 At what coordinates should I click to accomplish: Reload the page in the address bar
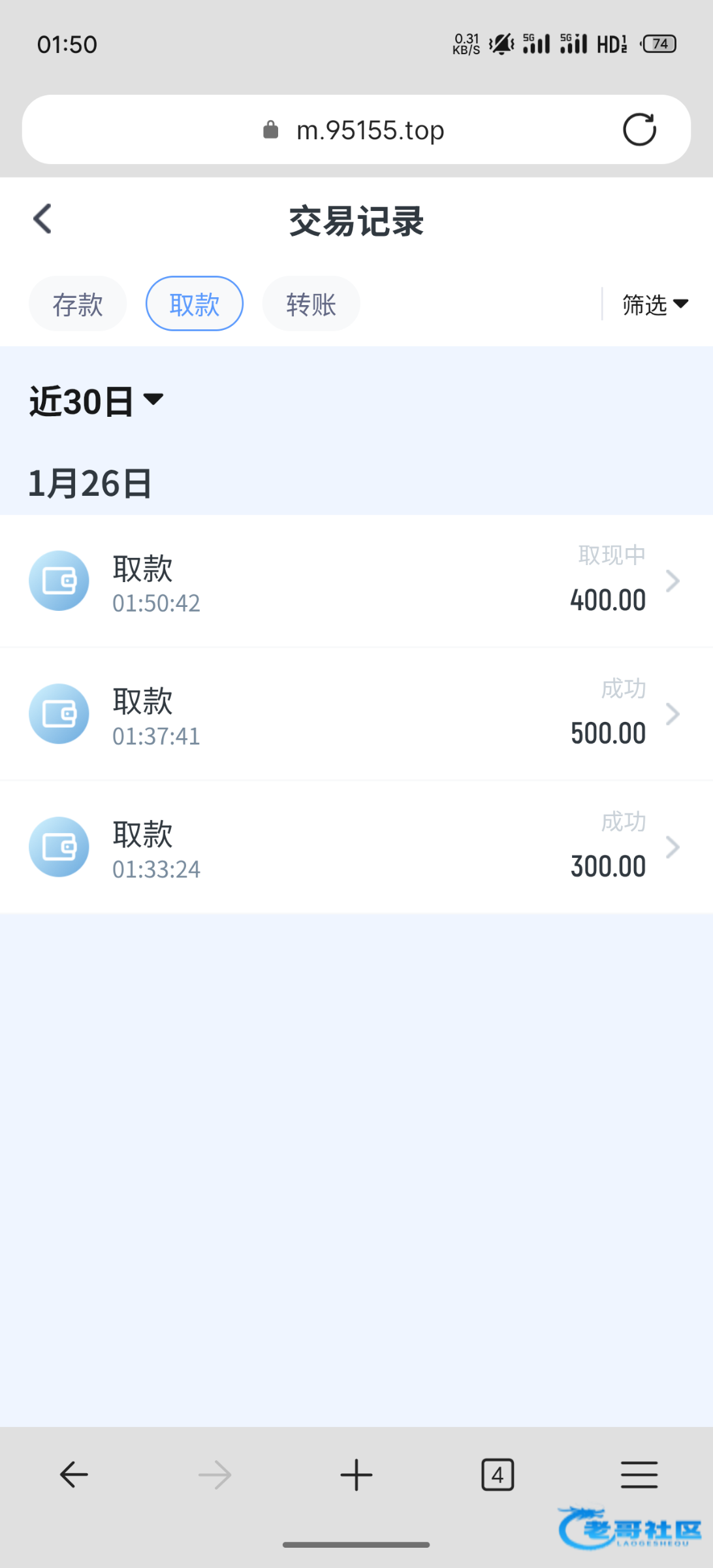tap(639, 129)
